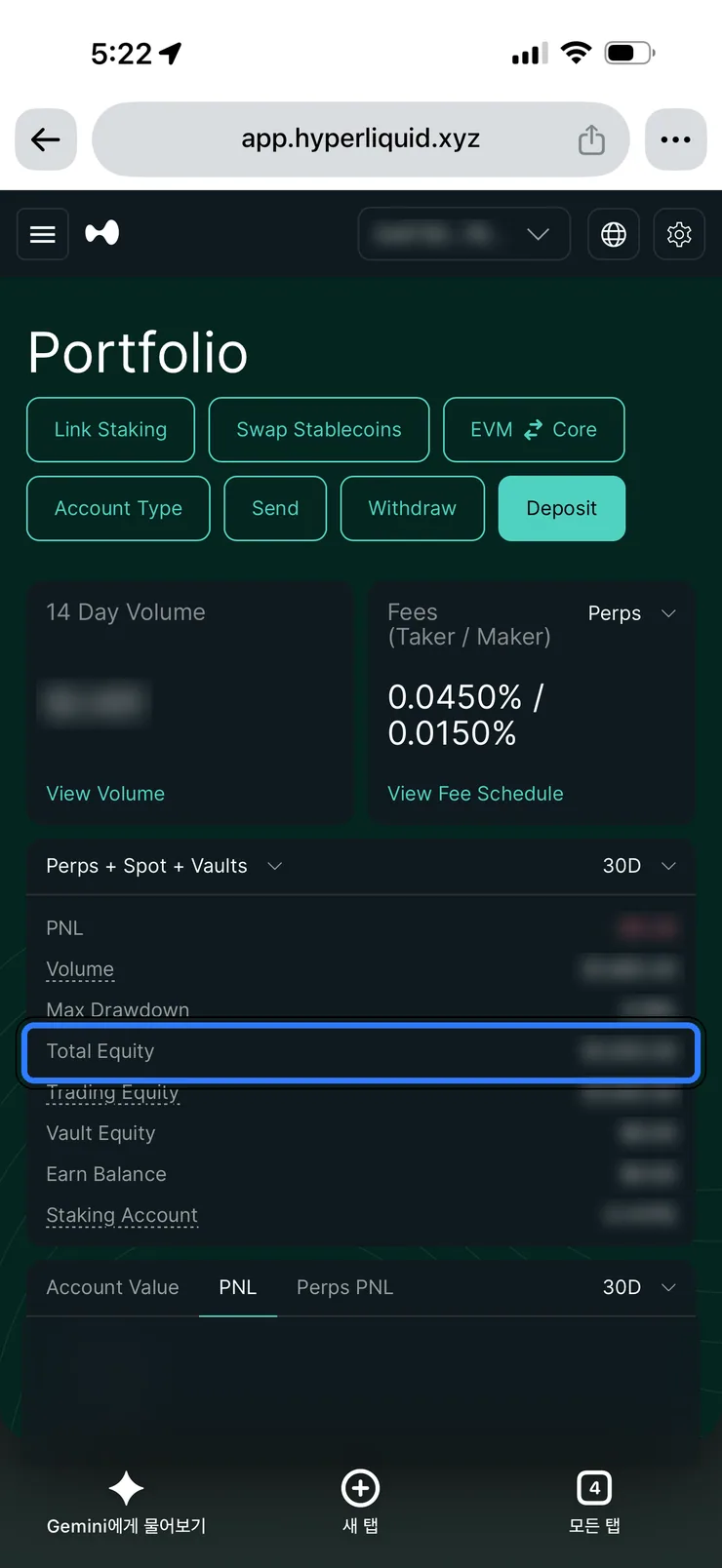Tap the Send button
722x1568 pixels.
pos(275,508)
